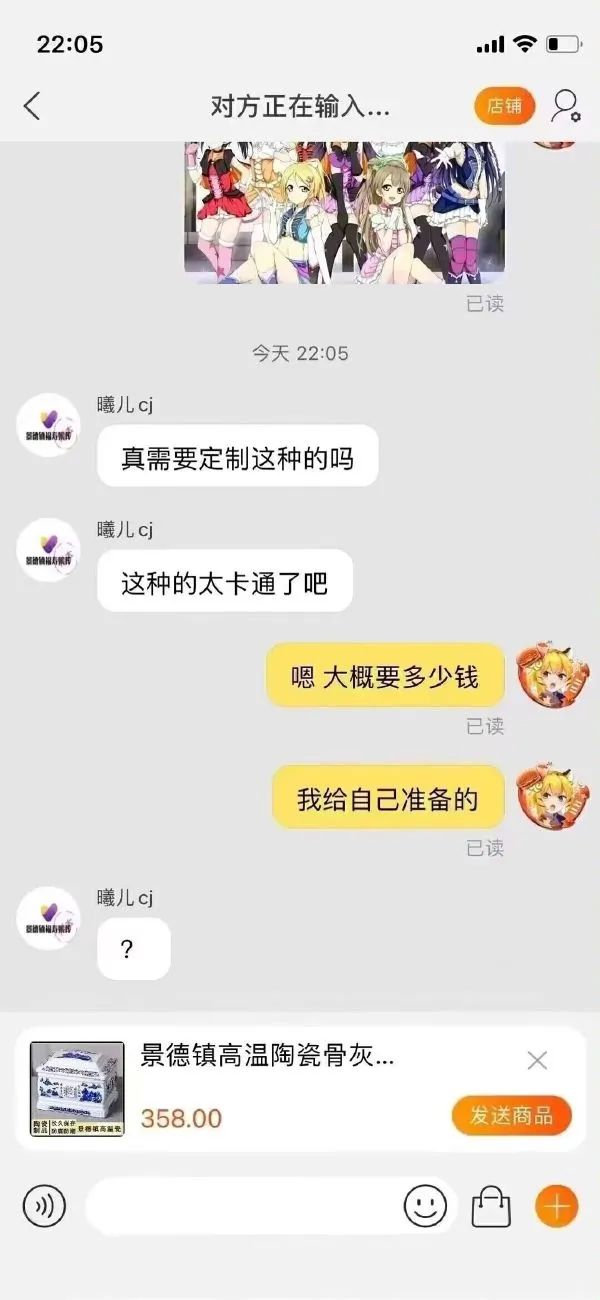Dismiss the product suggestion card
Screen dimensions: 600x1300
pos(537,1061)
